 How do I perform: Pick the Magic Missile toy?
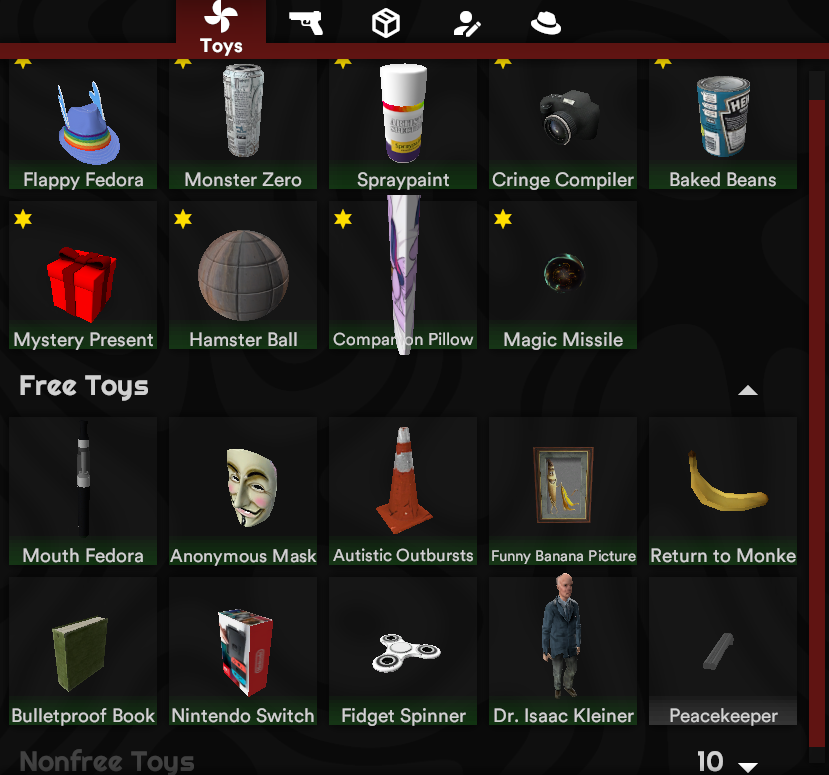click(x=563, y=276)
